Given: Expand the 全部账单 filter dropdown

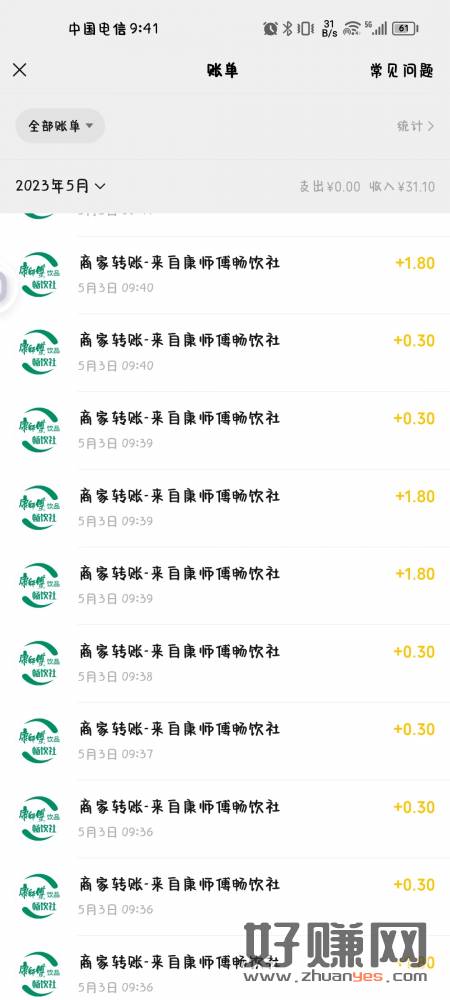Looking at the screenshot, I should 61,126.
